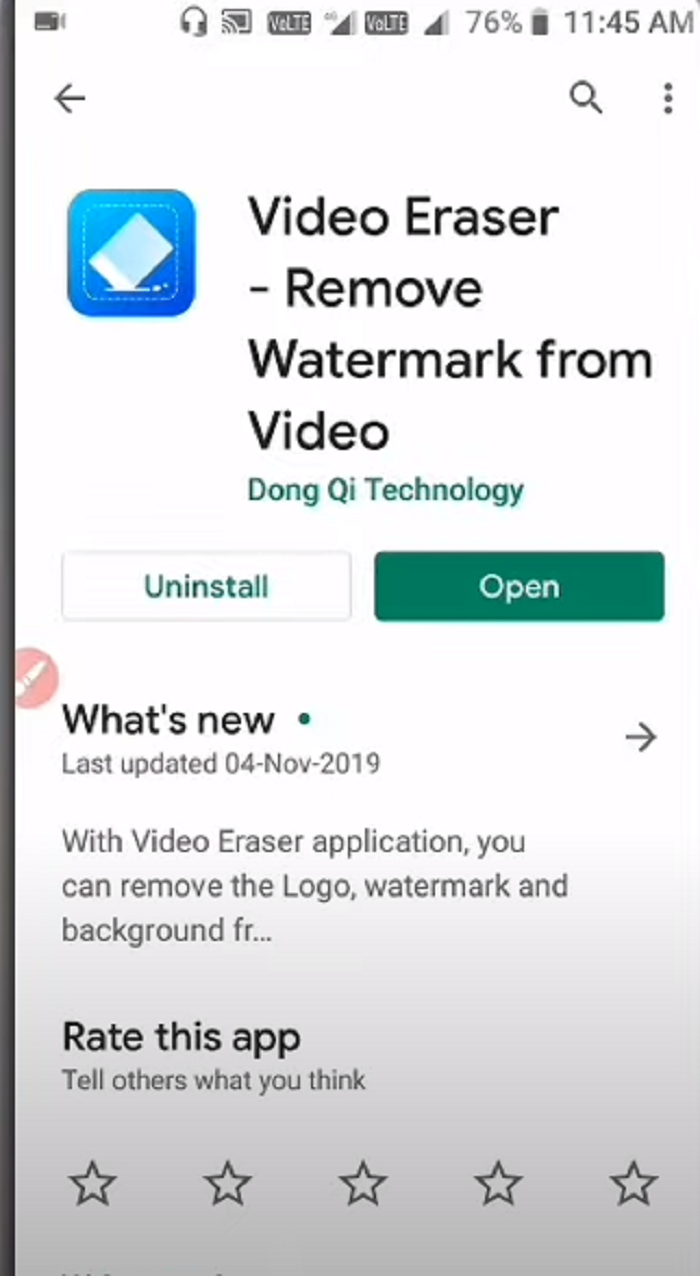Screen dimensions: 700x1276
Task: Open the Play Store search icon
Action: coord(586,98)
